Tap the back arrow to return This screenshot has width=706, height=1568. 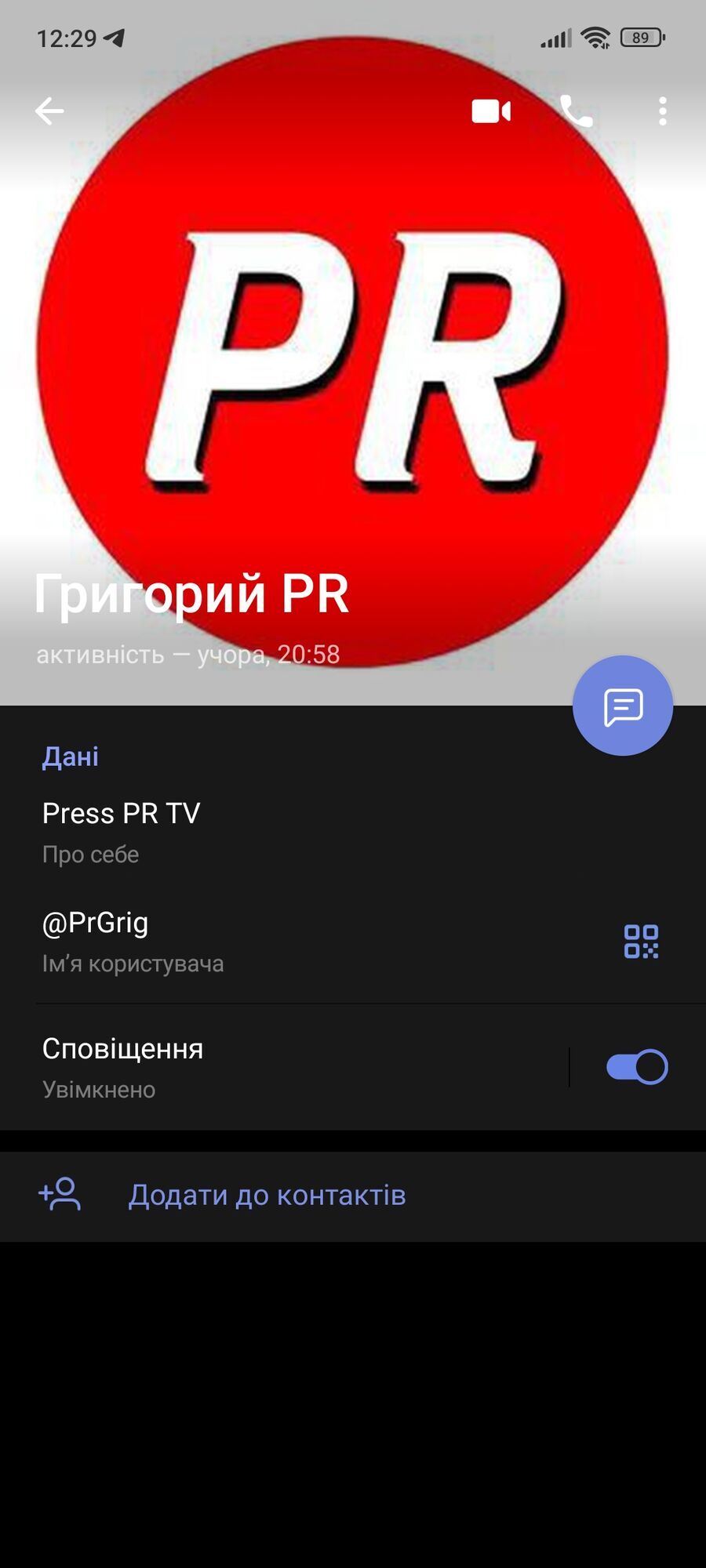point(49,111)
